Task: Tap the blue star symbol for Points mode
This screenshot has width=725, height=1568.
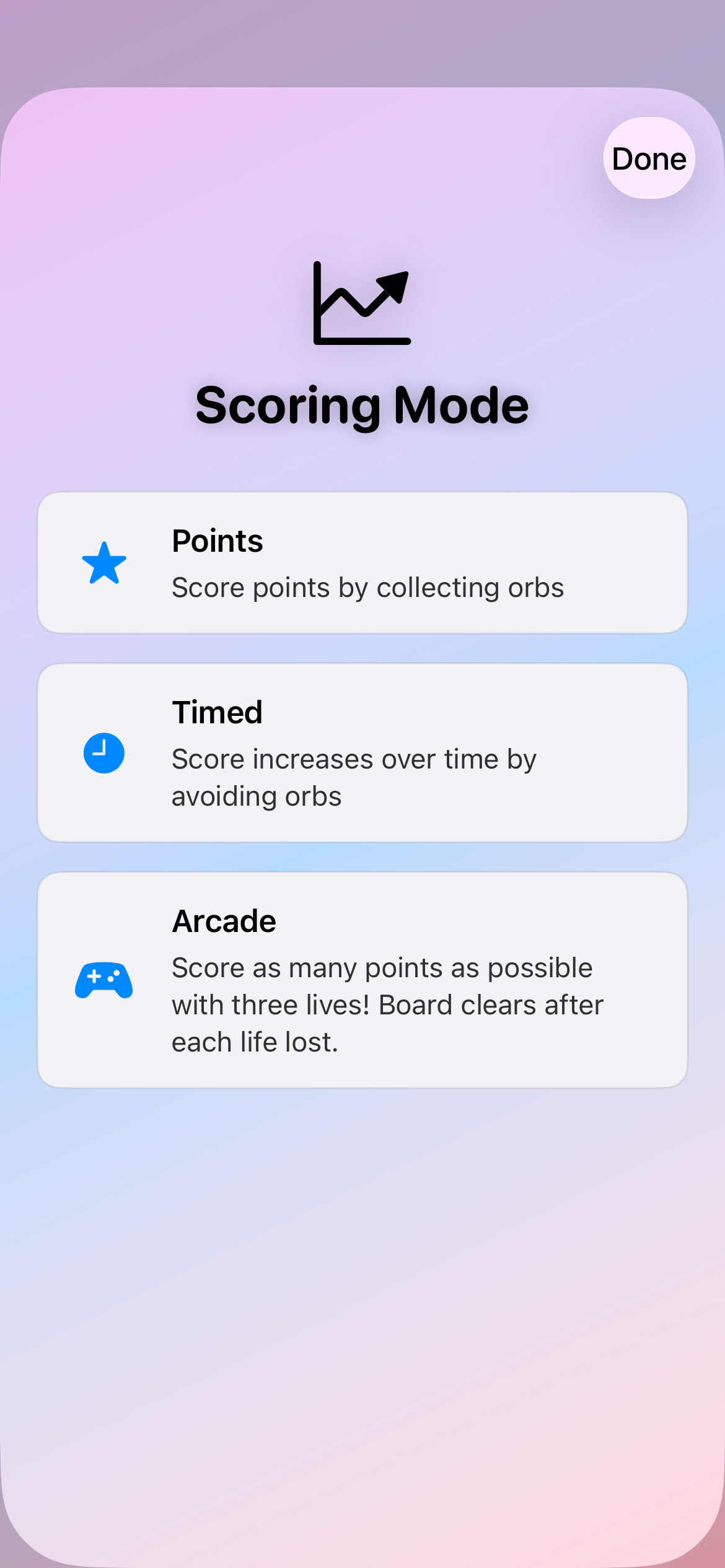Action: (103, 562)
